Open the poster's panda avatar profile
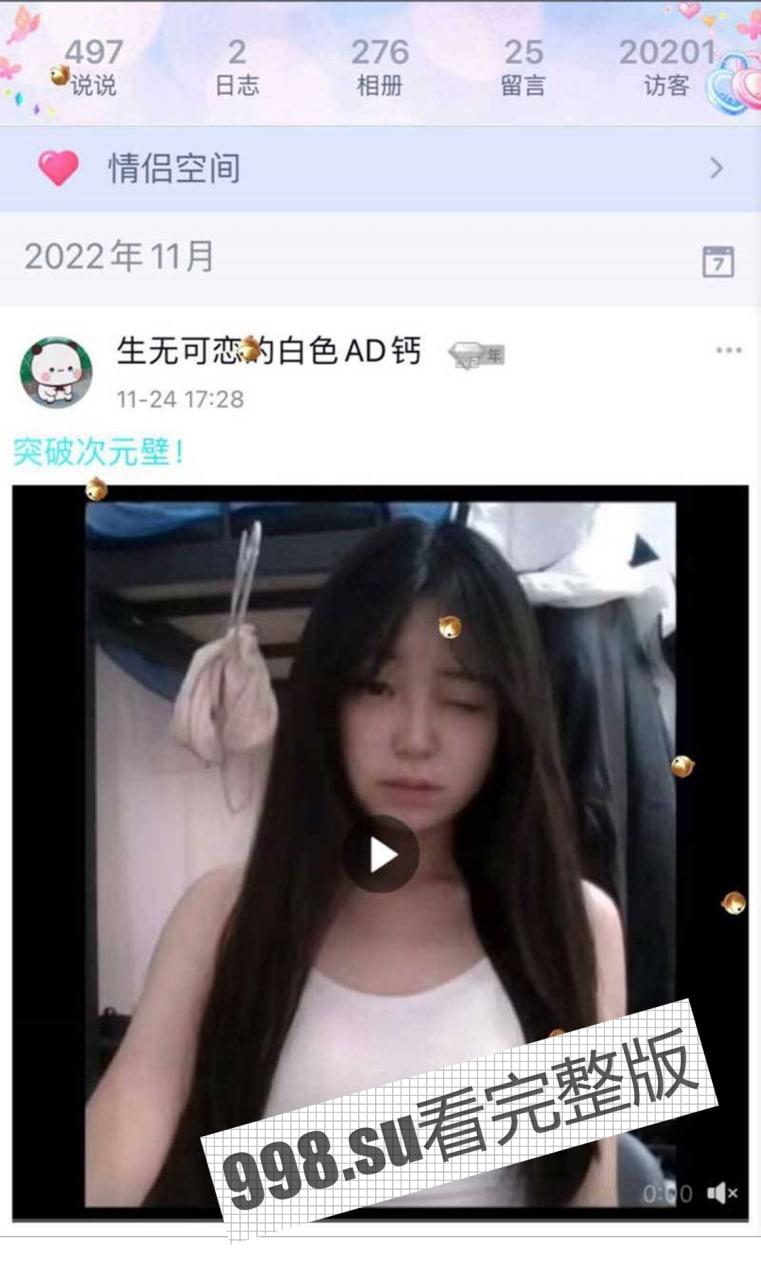Image resolution: width=761 pixels, height=1280 pixels. [x=56, y=372]
